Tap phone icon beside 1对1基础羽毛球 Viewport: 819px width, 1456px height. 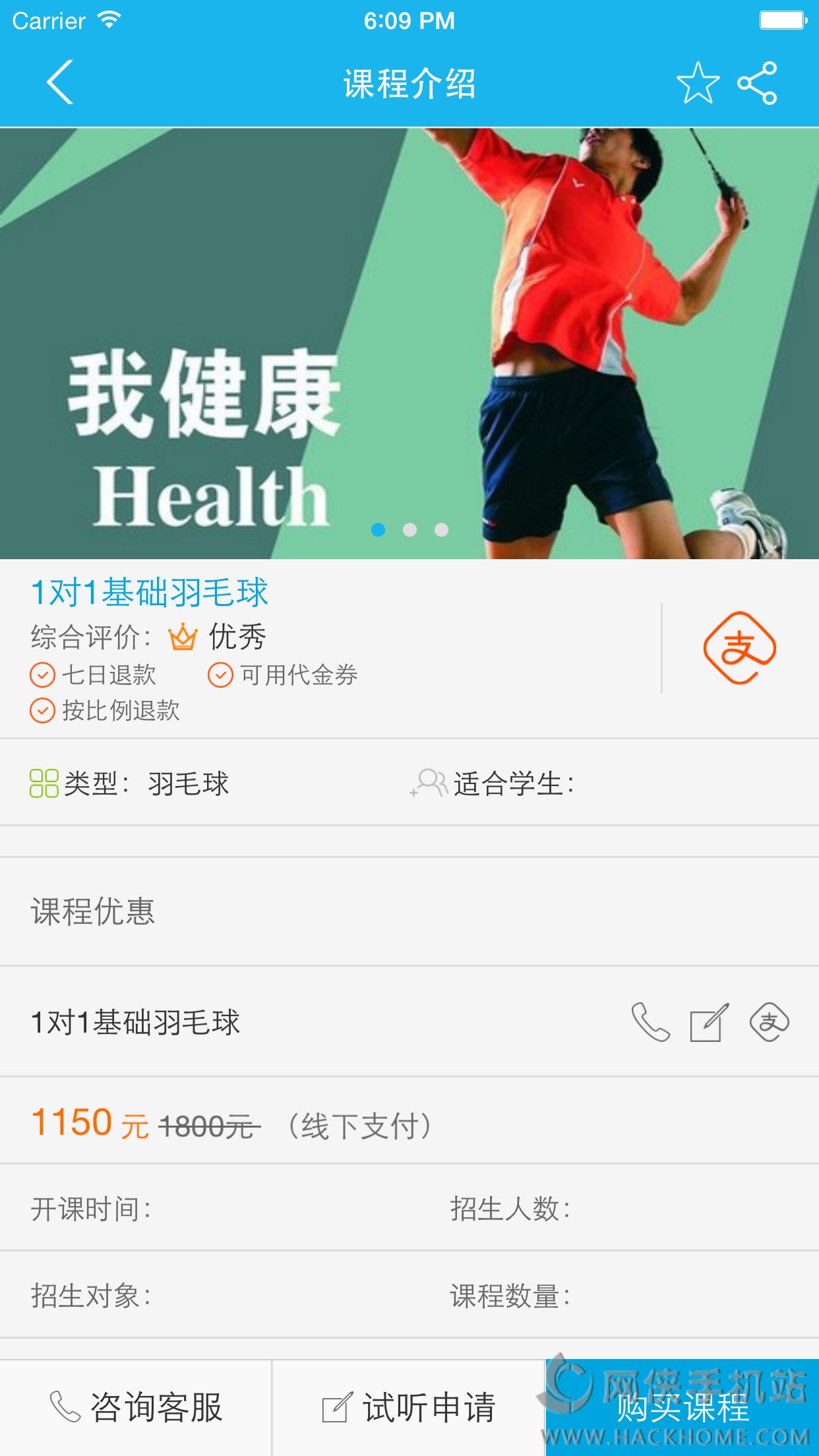click(x=650, y=1022)
